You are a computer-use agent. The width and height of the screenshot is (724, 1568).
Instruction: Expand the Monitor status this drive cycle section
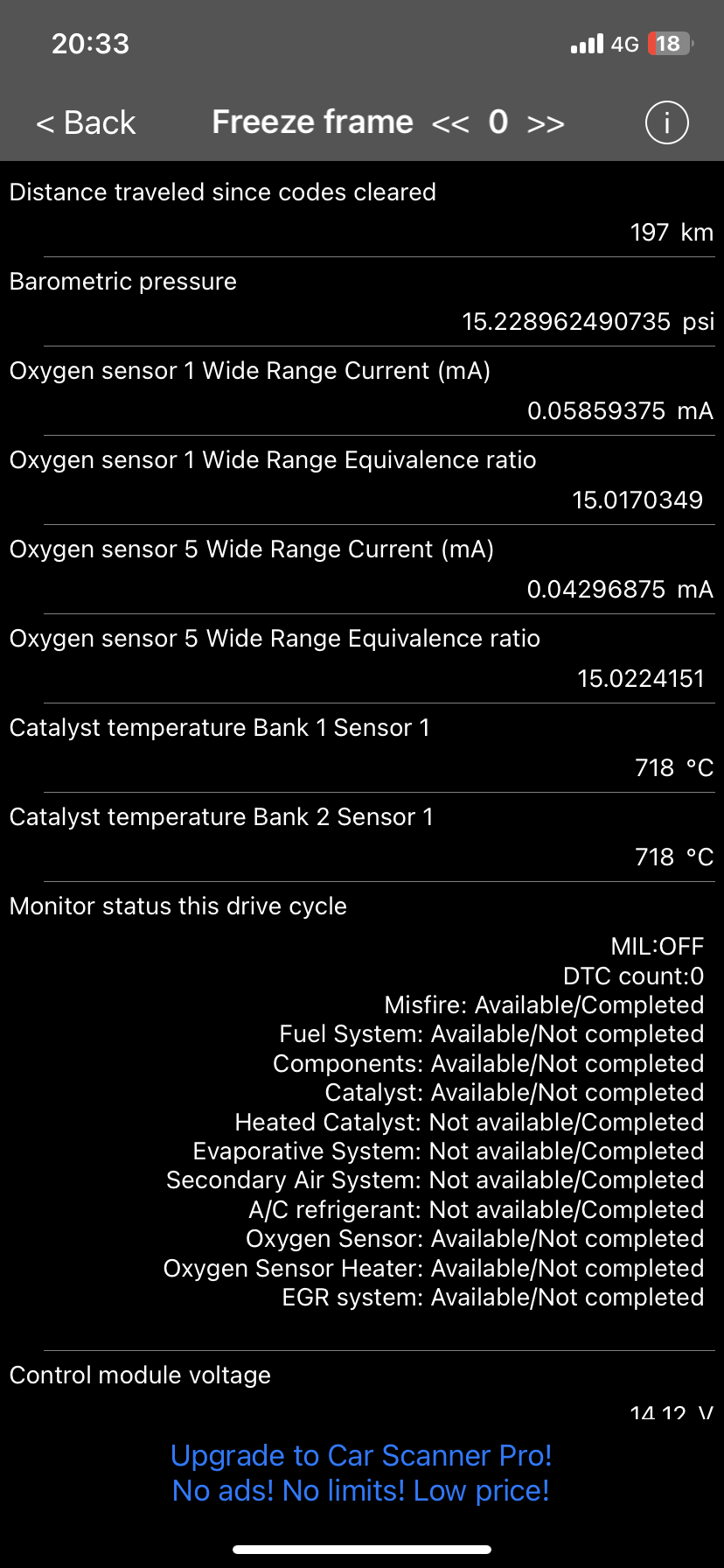[178, 906]
